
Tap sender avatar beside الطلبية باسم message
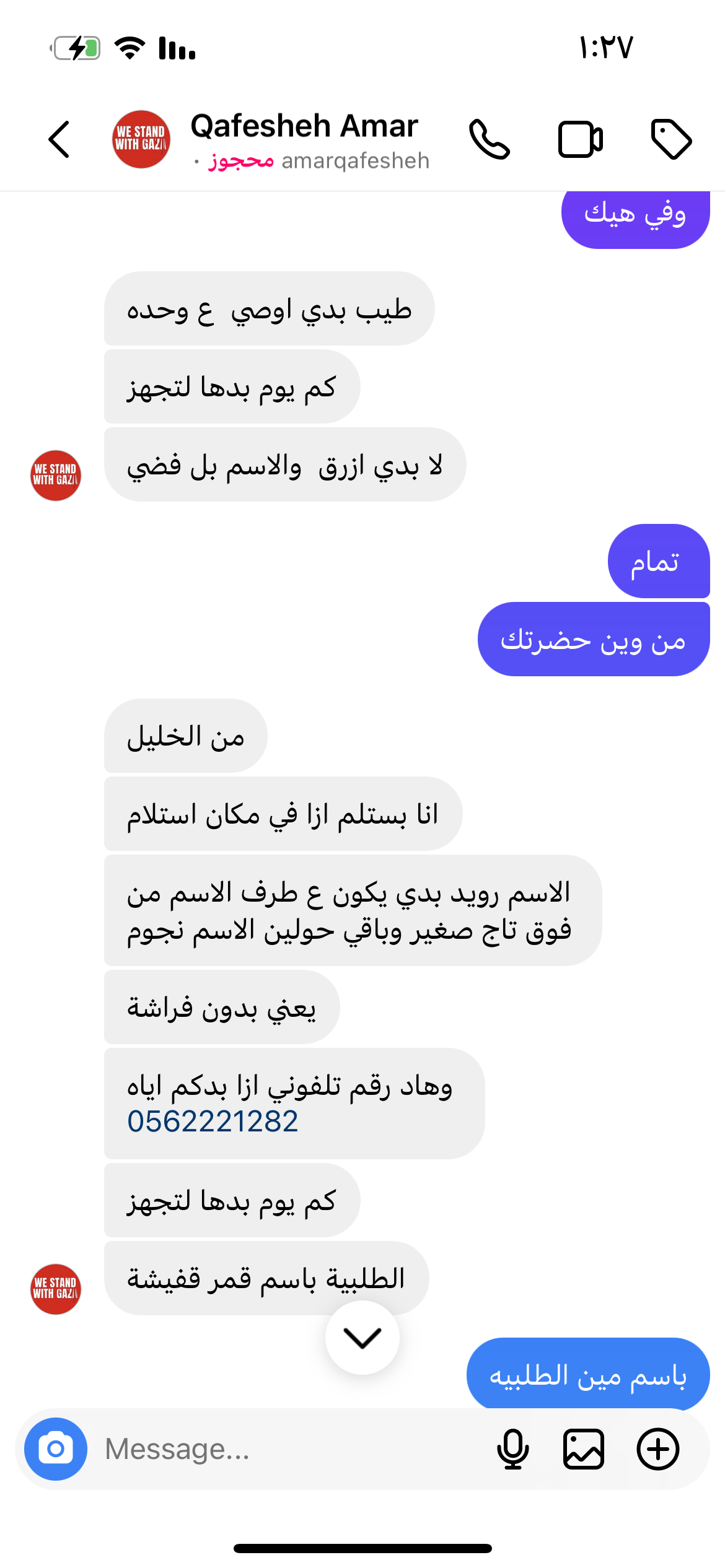tap(56, 1289)
